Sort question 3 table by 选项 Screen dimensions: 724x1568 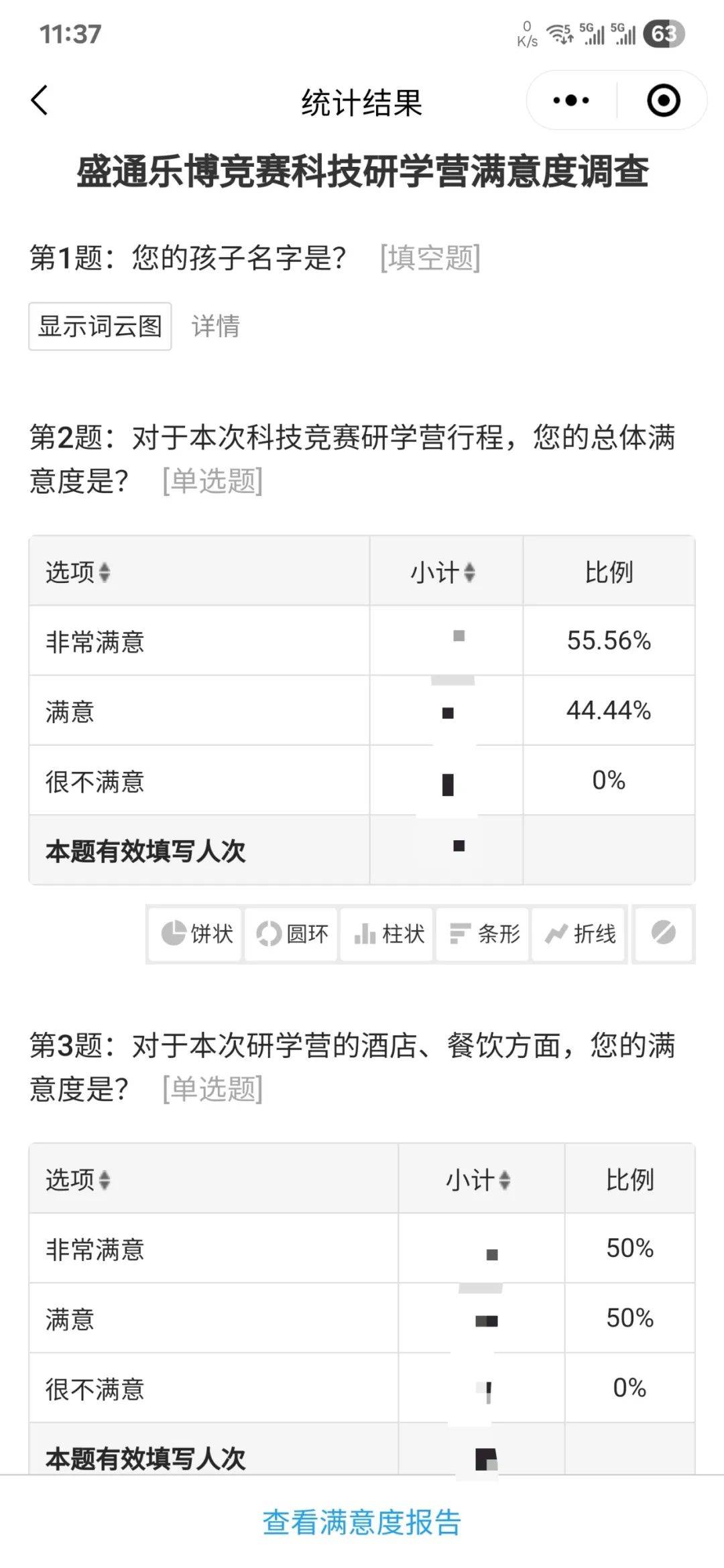coord(78,1180)
